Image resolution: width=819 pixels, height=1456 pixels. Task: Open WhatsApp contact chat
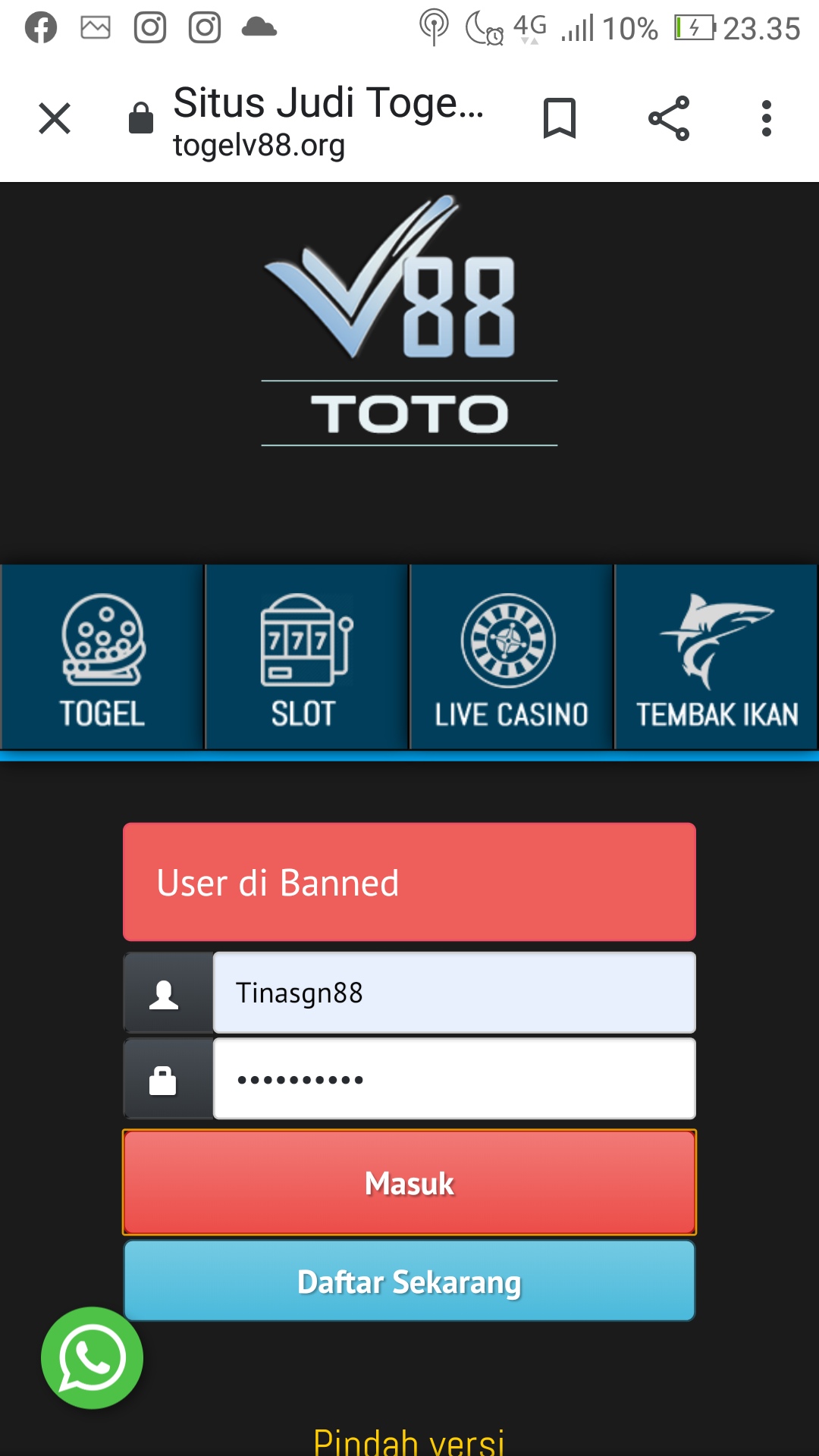tap(93, 1357)
